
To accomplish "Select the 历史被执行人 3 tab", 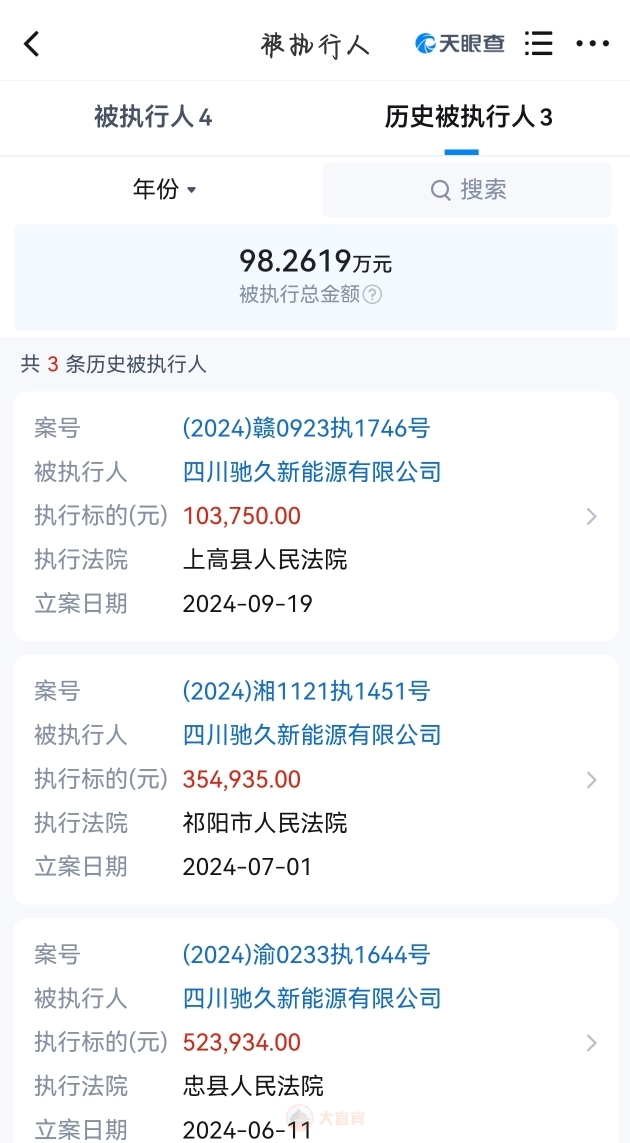I will [468, 117].
